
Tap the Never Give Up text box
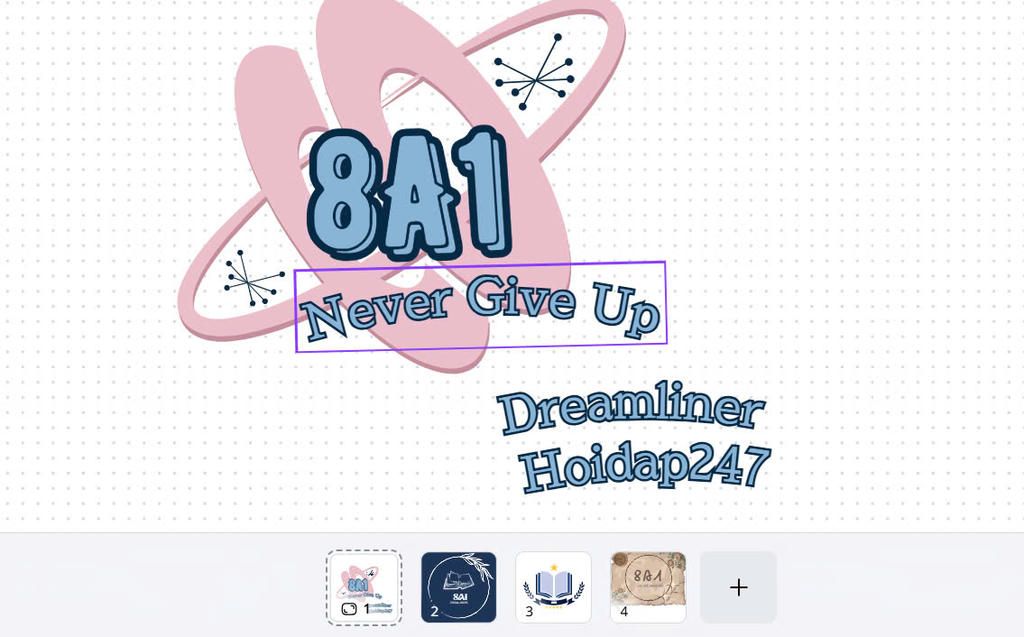pyautogui.click(x=481, y=307)
